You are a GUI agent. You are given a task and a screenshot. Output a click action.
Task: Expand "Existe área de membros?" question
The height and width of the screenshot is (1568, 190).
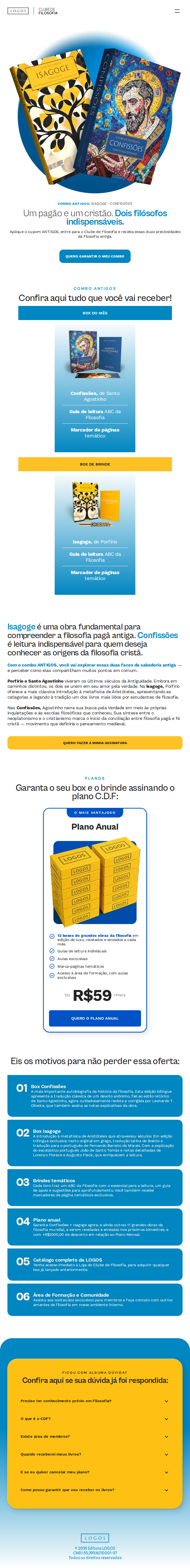point(95,1437)
